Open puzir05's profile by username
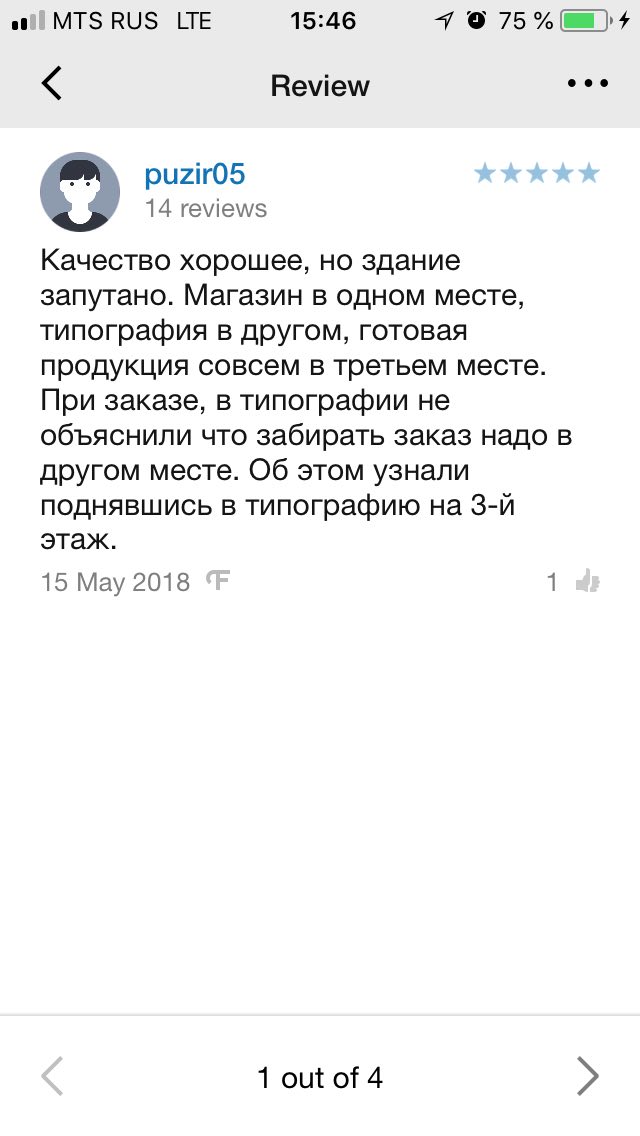640x1136 pixels. [195, 175]
